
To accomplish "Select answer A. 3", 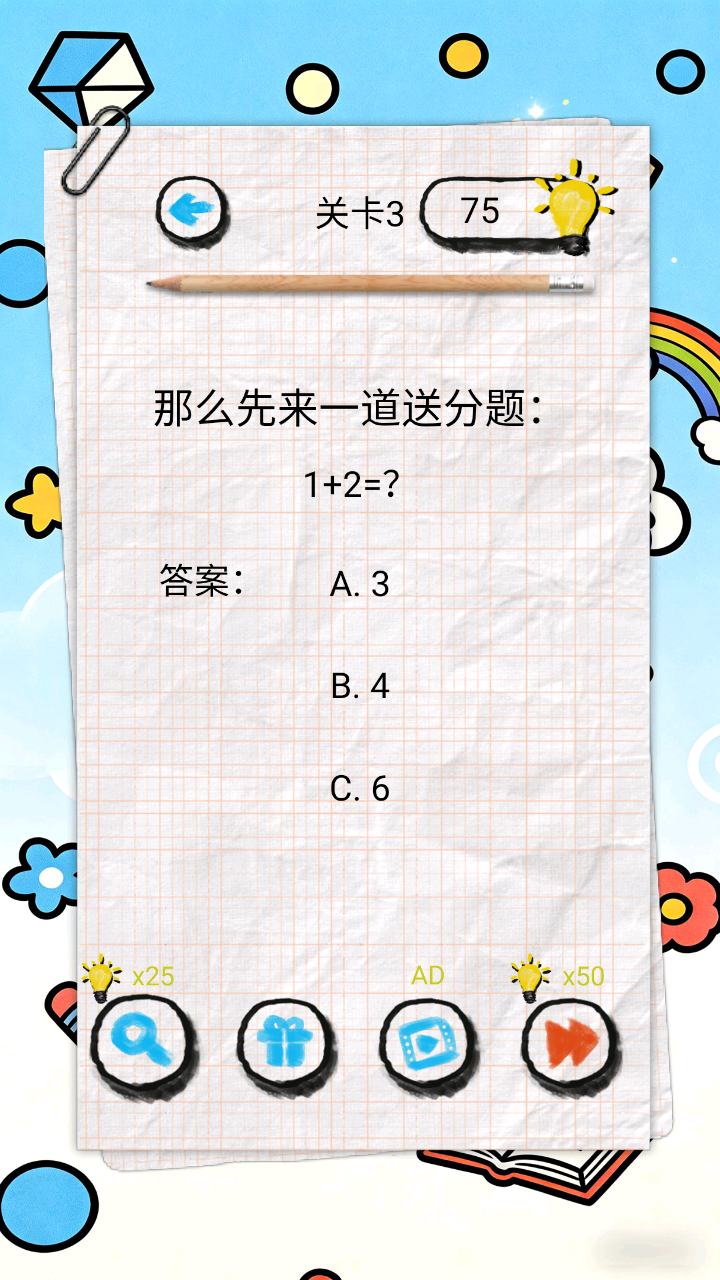I will pyautogui.click(x=360, y=584).
